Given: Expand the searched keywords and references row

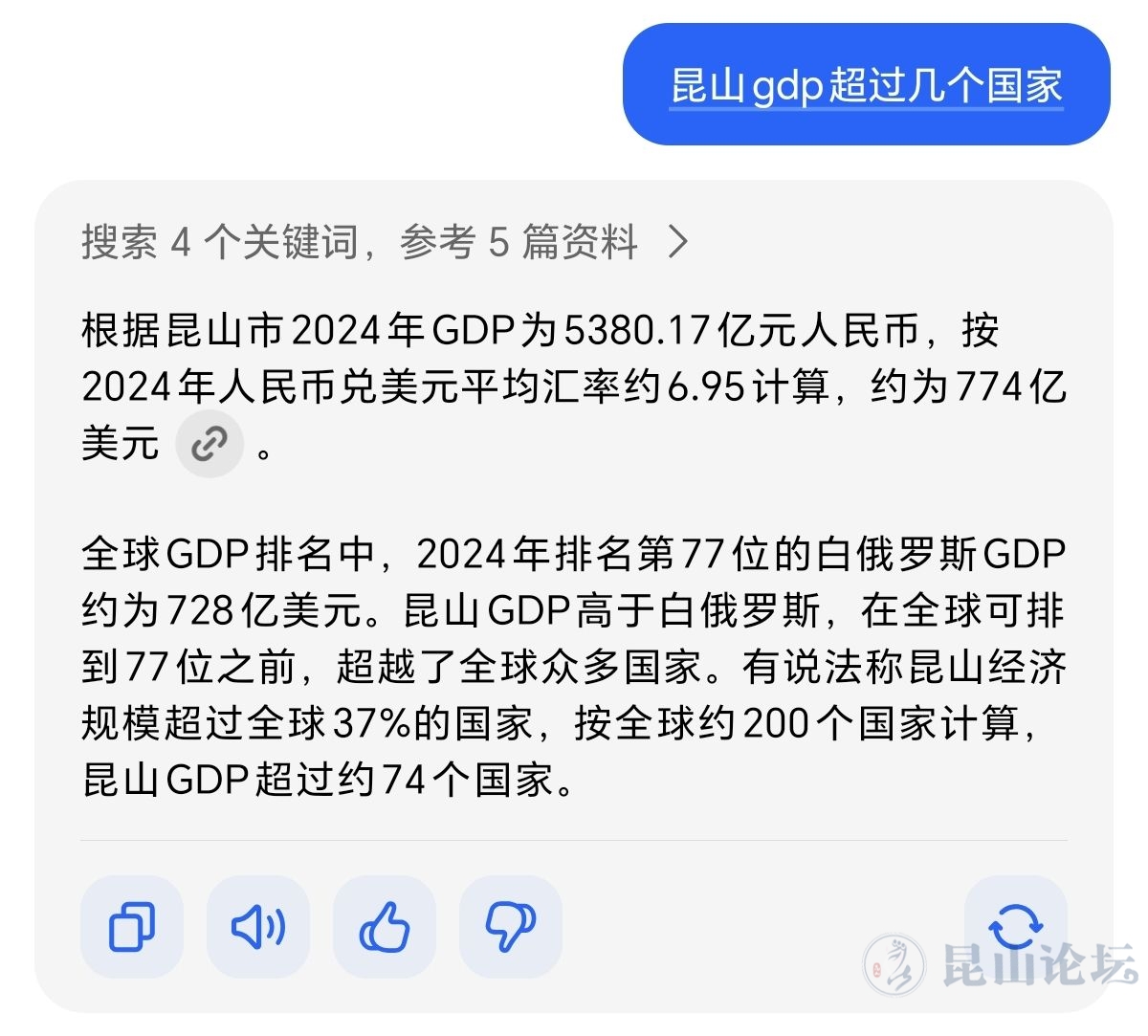Looking at the screenshot, I should tap(383, 242).
